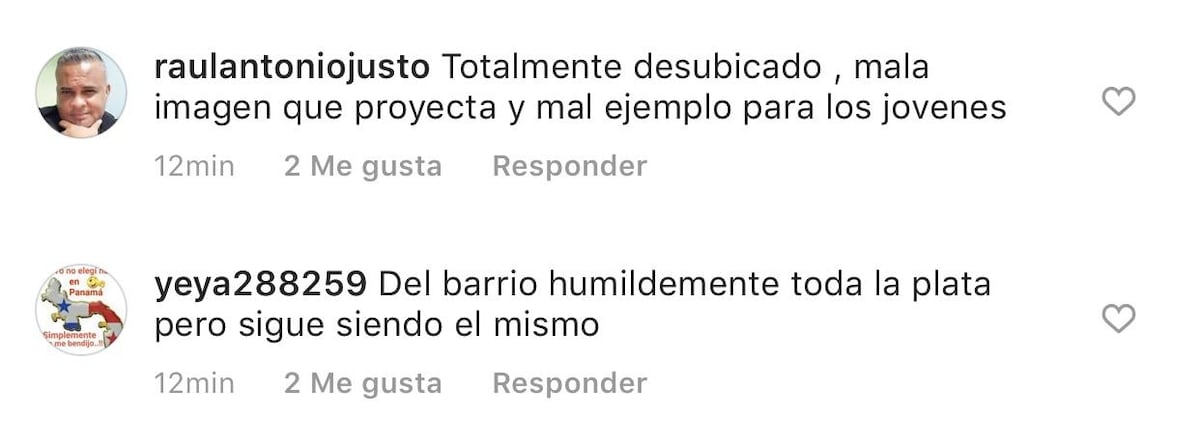Like yeya288259's comment

pyautogui.click(x=1118, y=319)
